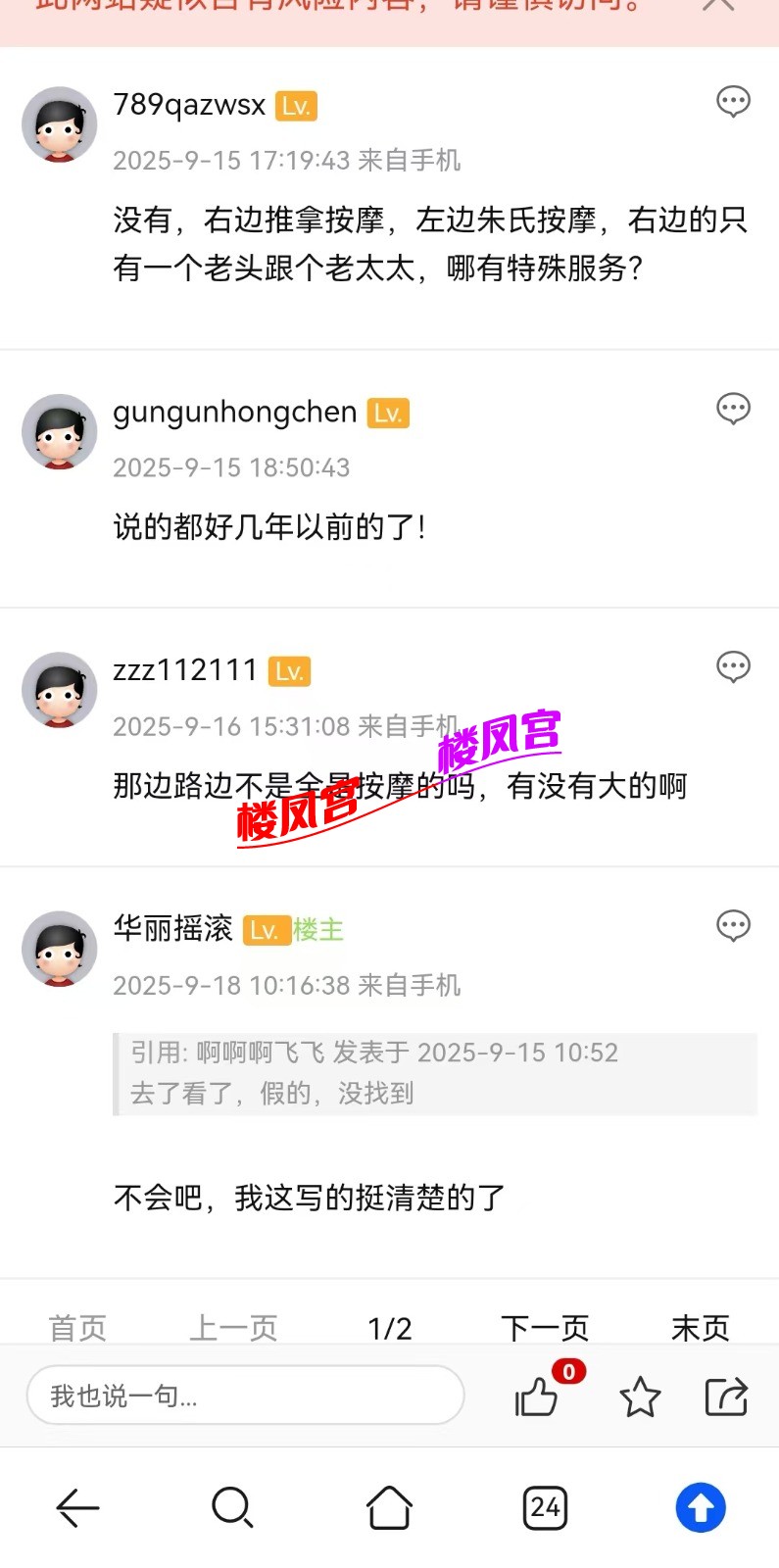Go back in the browser
This screenshot has height=1568, width=779.
coord(78,1507)
